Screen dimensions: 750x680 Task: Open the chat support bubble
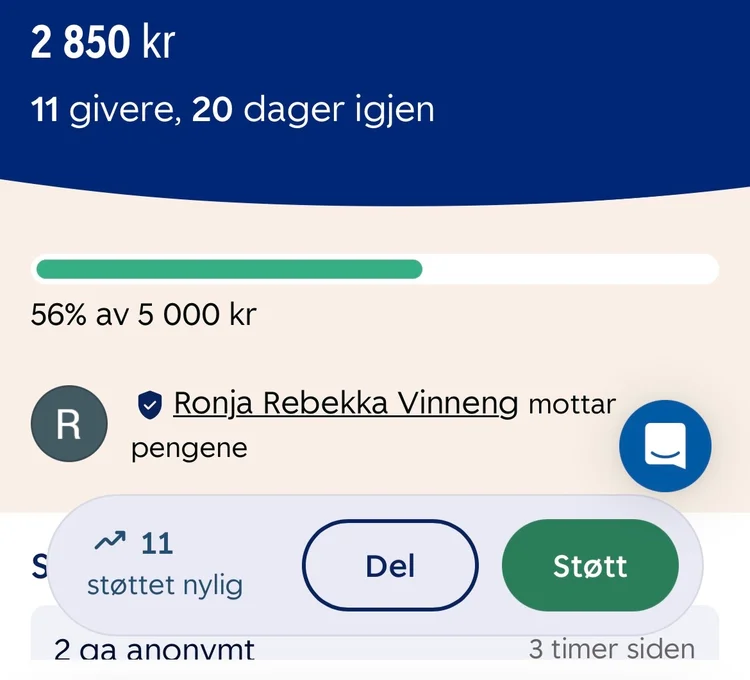coord(665,444)
